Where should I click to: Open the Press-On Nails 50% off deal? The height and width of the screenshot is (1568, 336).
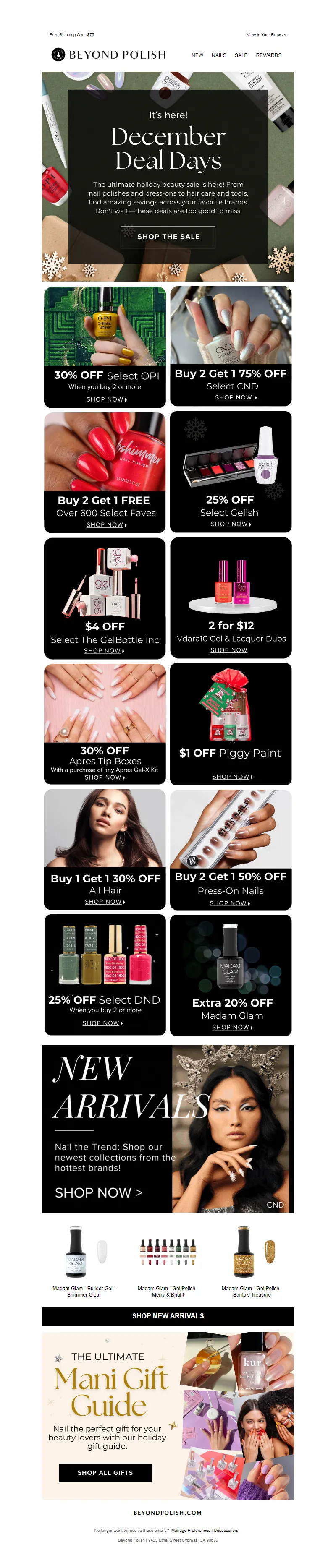point(229,903)
